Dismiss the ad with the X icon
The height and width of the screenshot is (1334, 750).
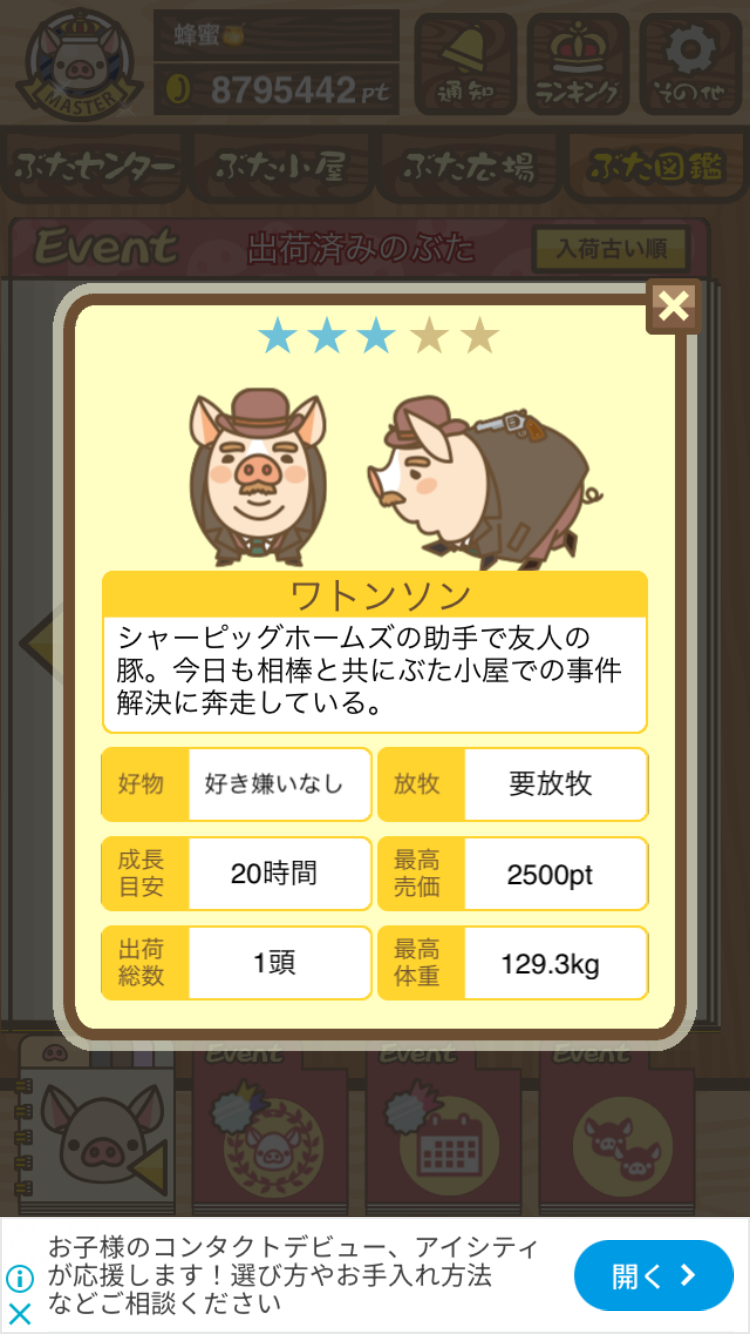tap(20, 1312)
